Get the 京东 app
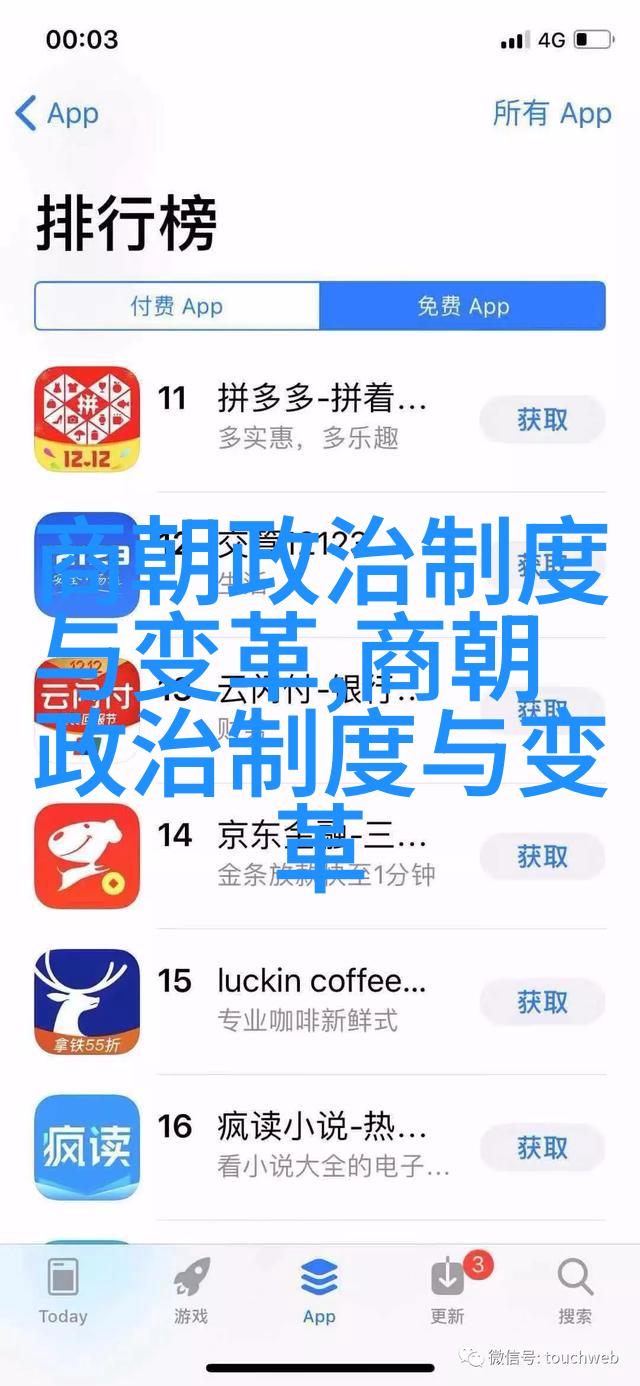The image size is (640, 1386). tap(542, 857)
